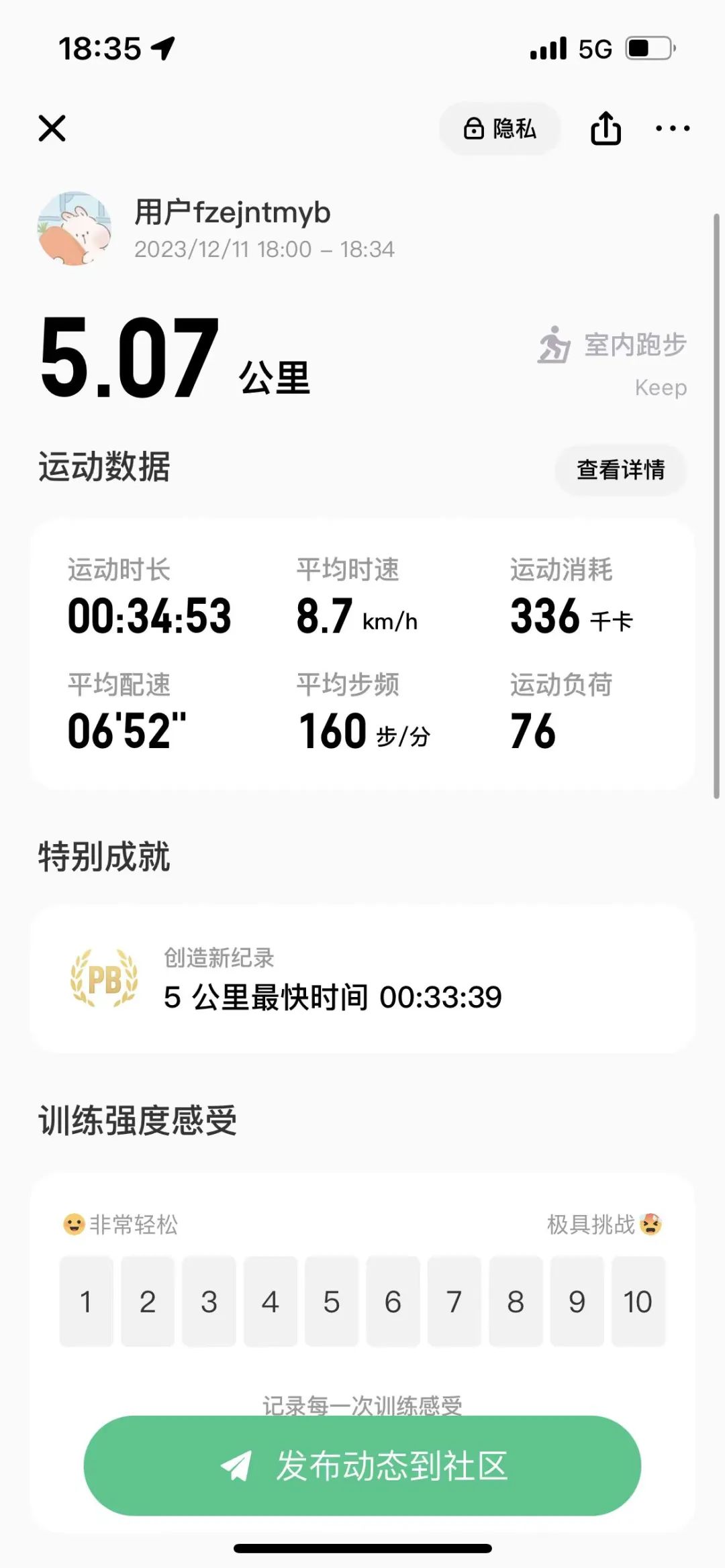The height and width of the screenshot is (1568, 725).
Task: Select intensity level 2
Action: (148, 1302)
